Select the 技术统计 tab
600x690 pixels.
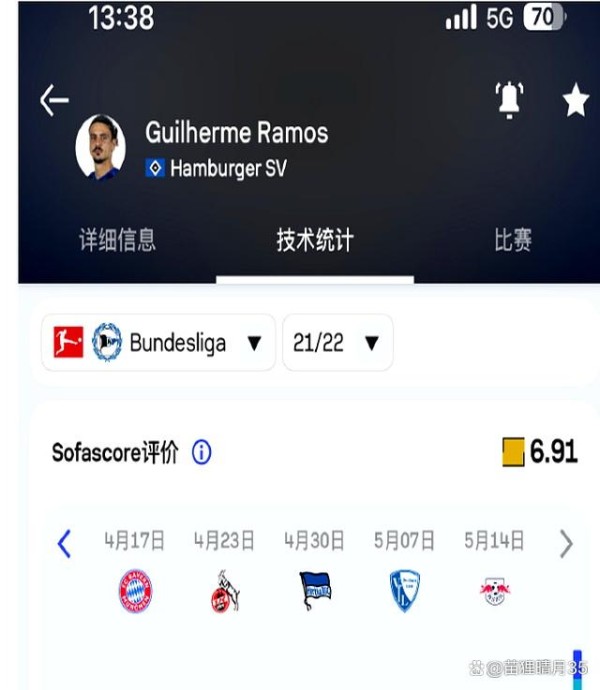point(315,240)
